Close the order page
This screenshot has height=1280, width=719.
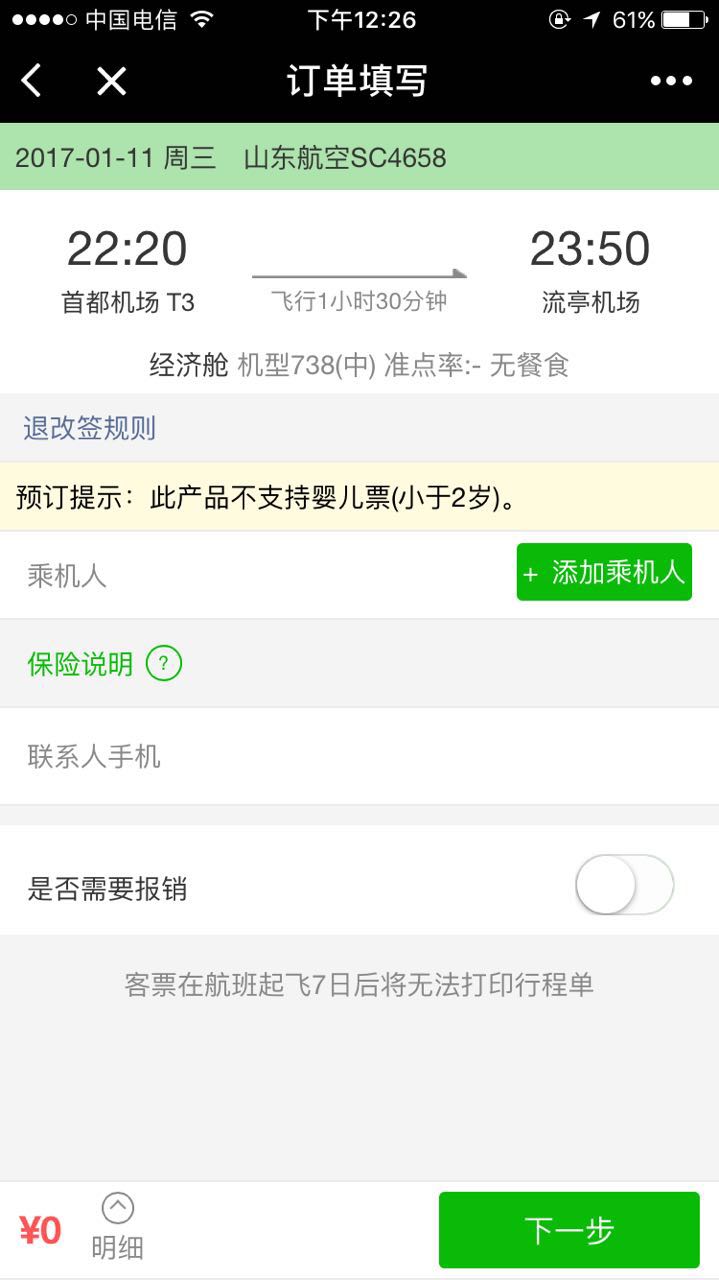click(x=111, y=81)
